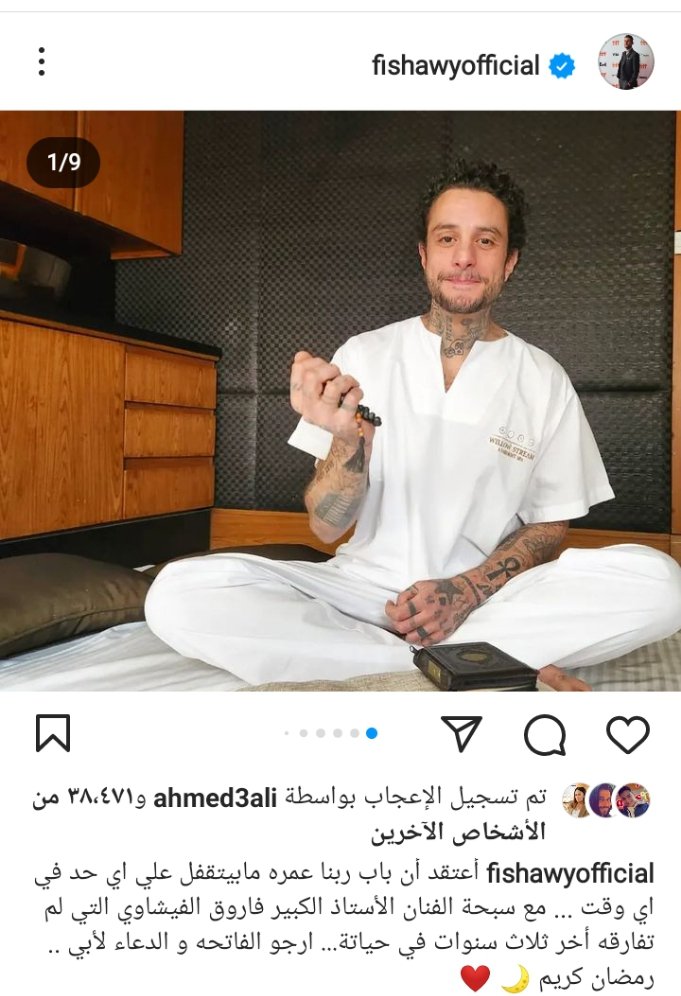Like this post with the heart
The height and width of the screenshot is (996, 681).
[628, 735]
